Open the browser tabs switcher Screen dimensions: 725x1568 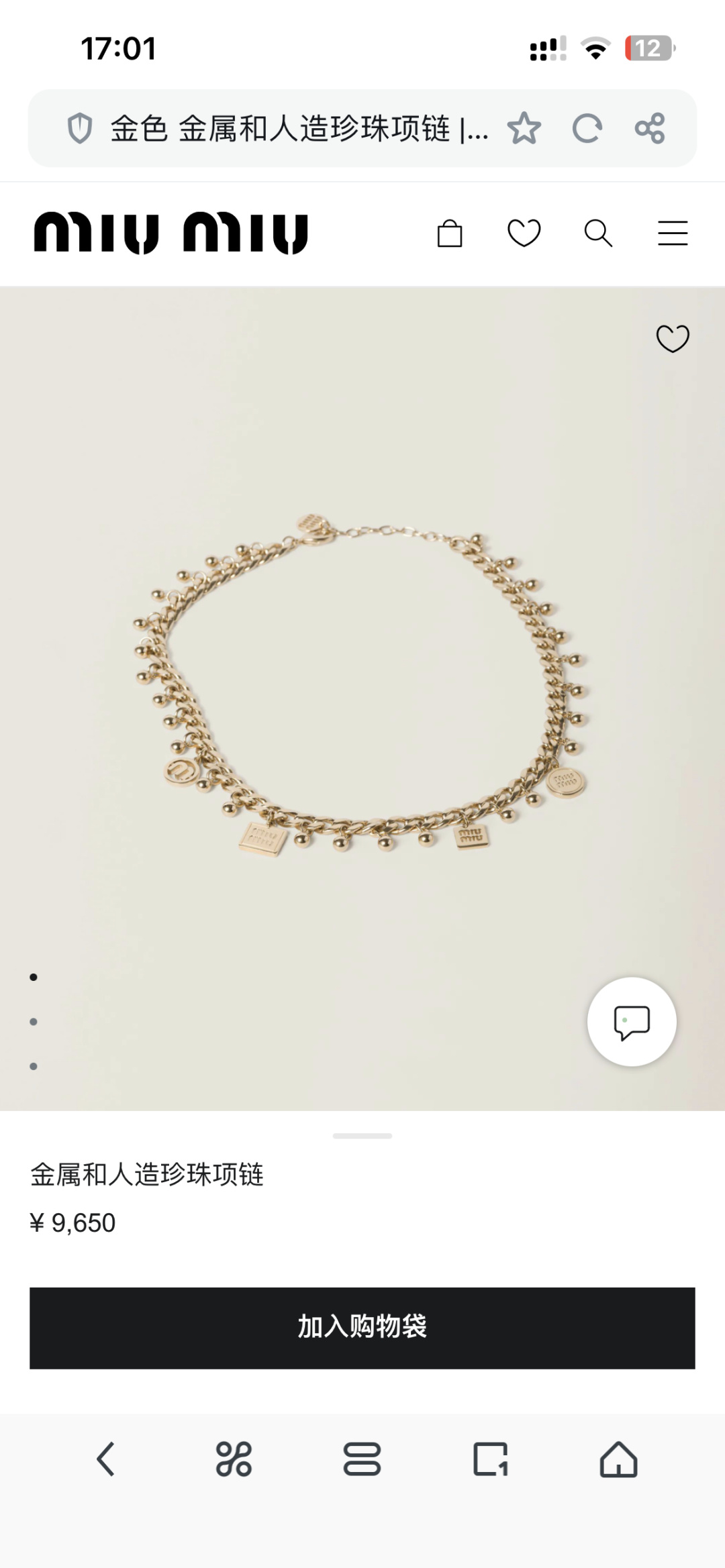(491, 1459)
